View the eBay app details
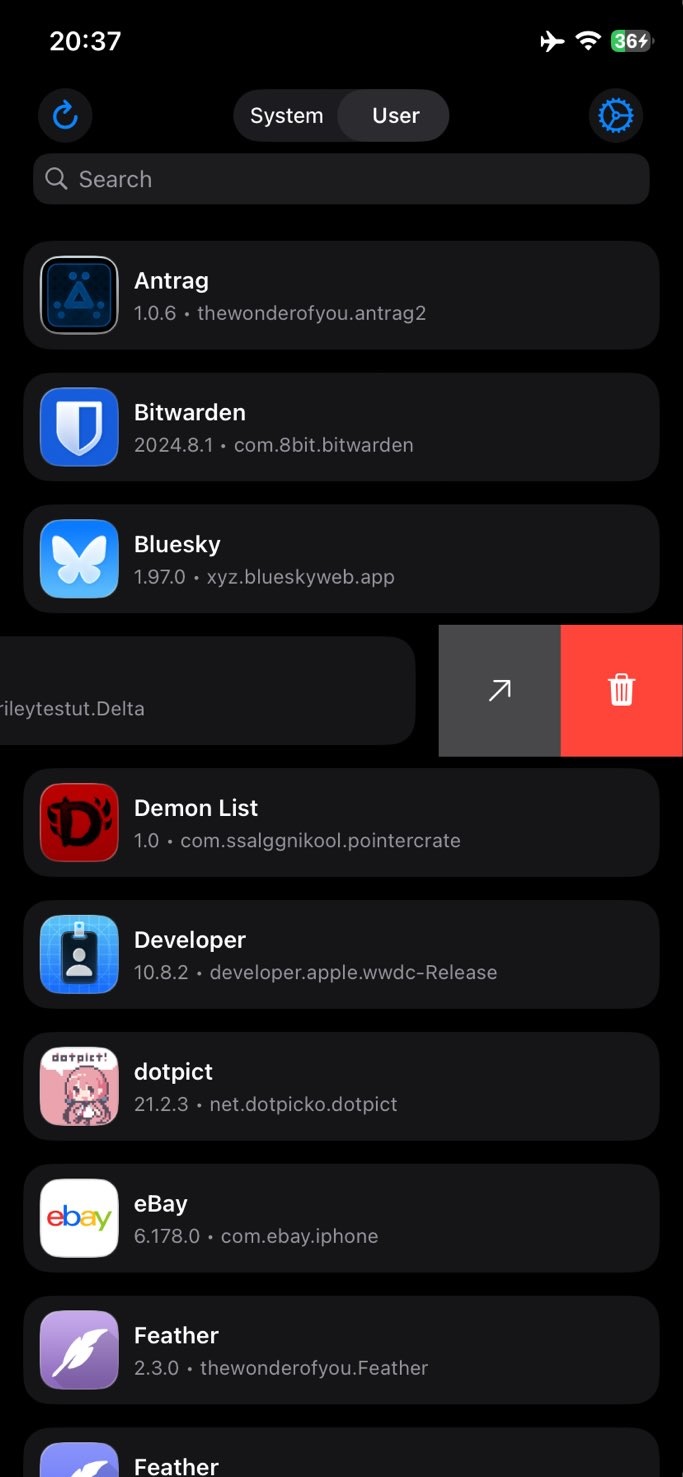The image size is (683, 1477). (341, 1219)
